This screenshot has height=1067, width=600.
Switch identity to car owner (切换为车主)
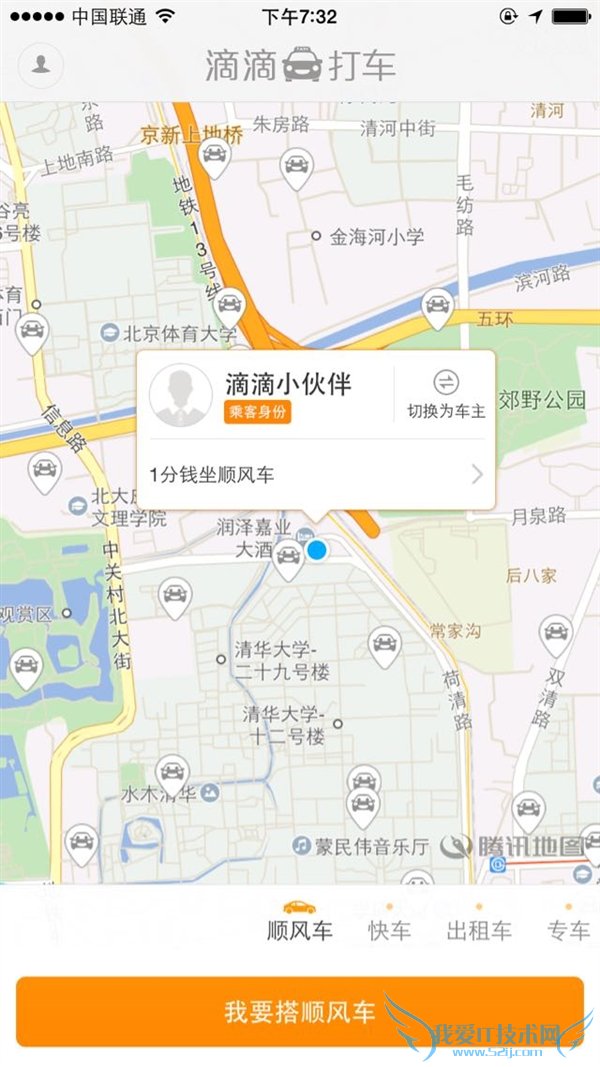446,394
